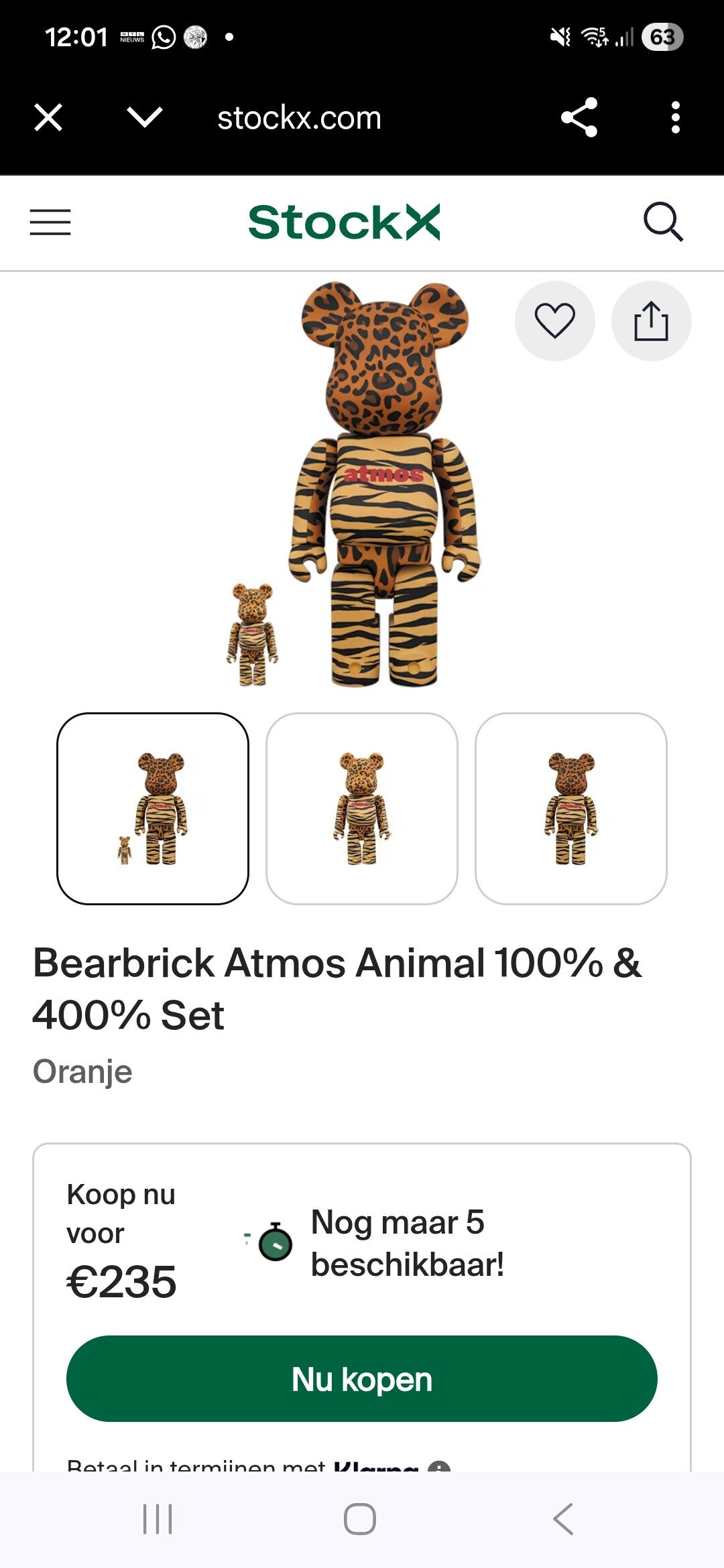Viewport: 724px width, 1568px height.
Task: Open the StockX hamburger menu
Action: [x=50, y=222]
